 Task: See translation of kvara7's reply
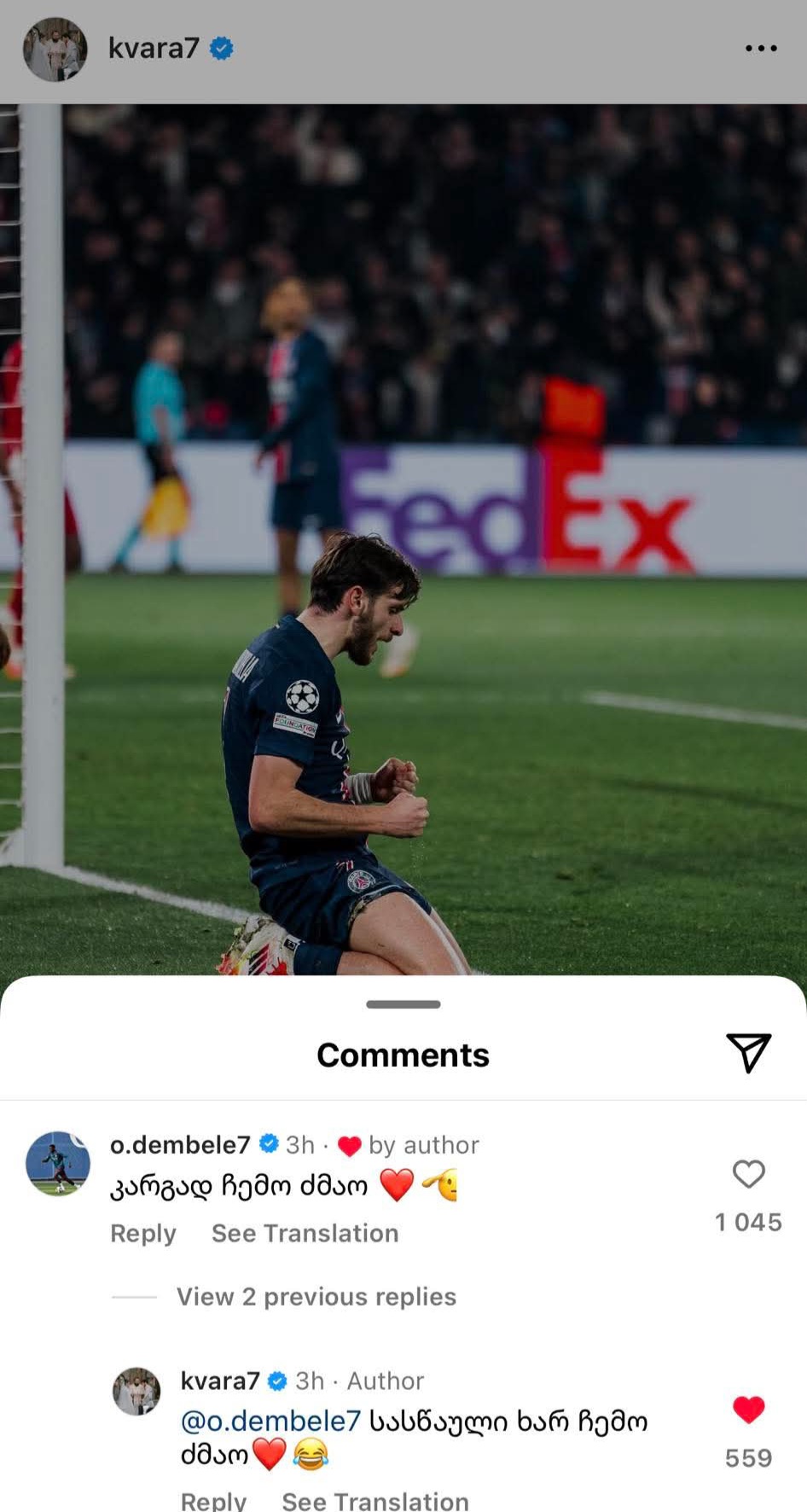(374, 1500)
